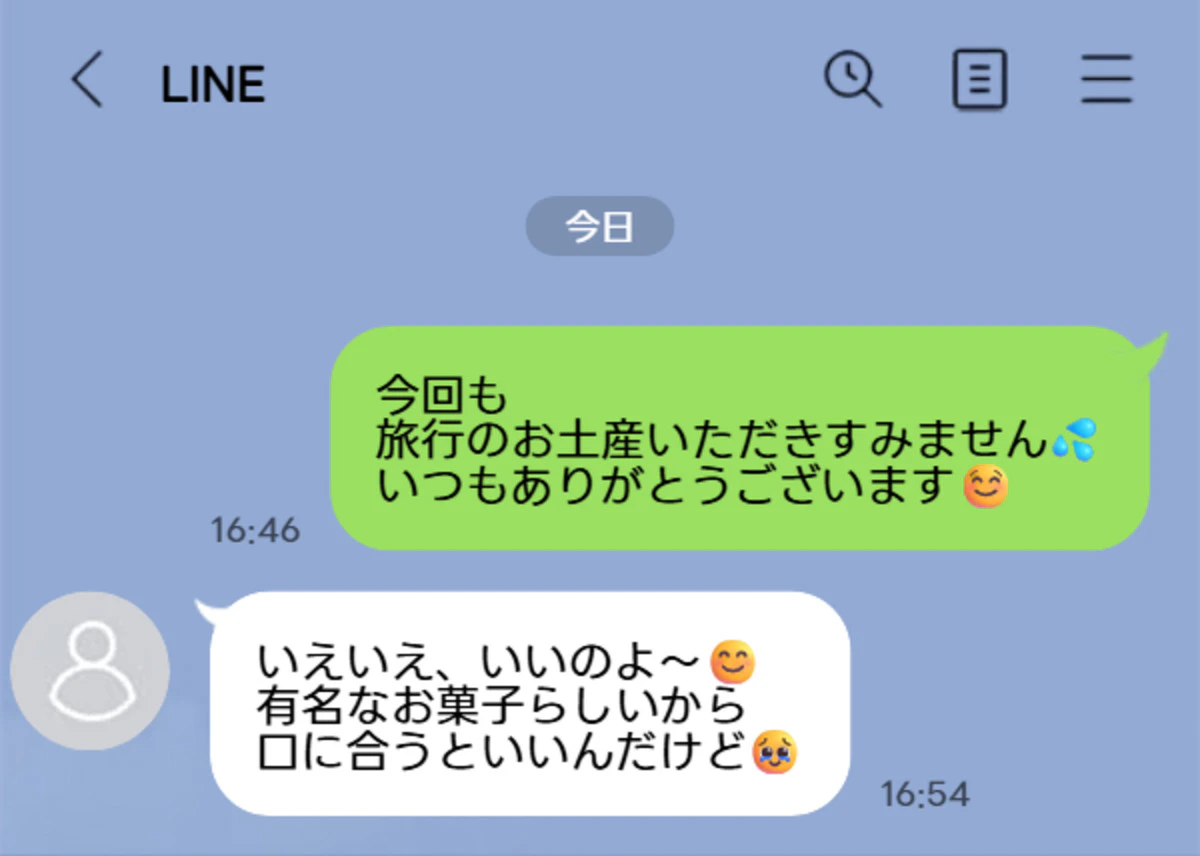This screenshot has height=856, width=1200.
Task: Go back from the LINE chat
Action: [x=87, y=81]
